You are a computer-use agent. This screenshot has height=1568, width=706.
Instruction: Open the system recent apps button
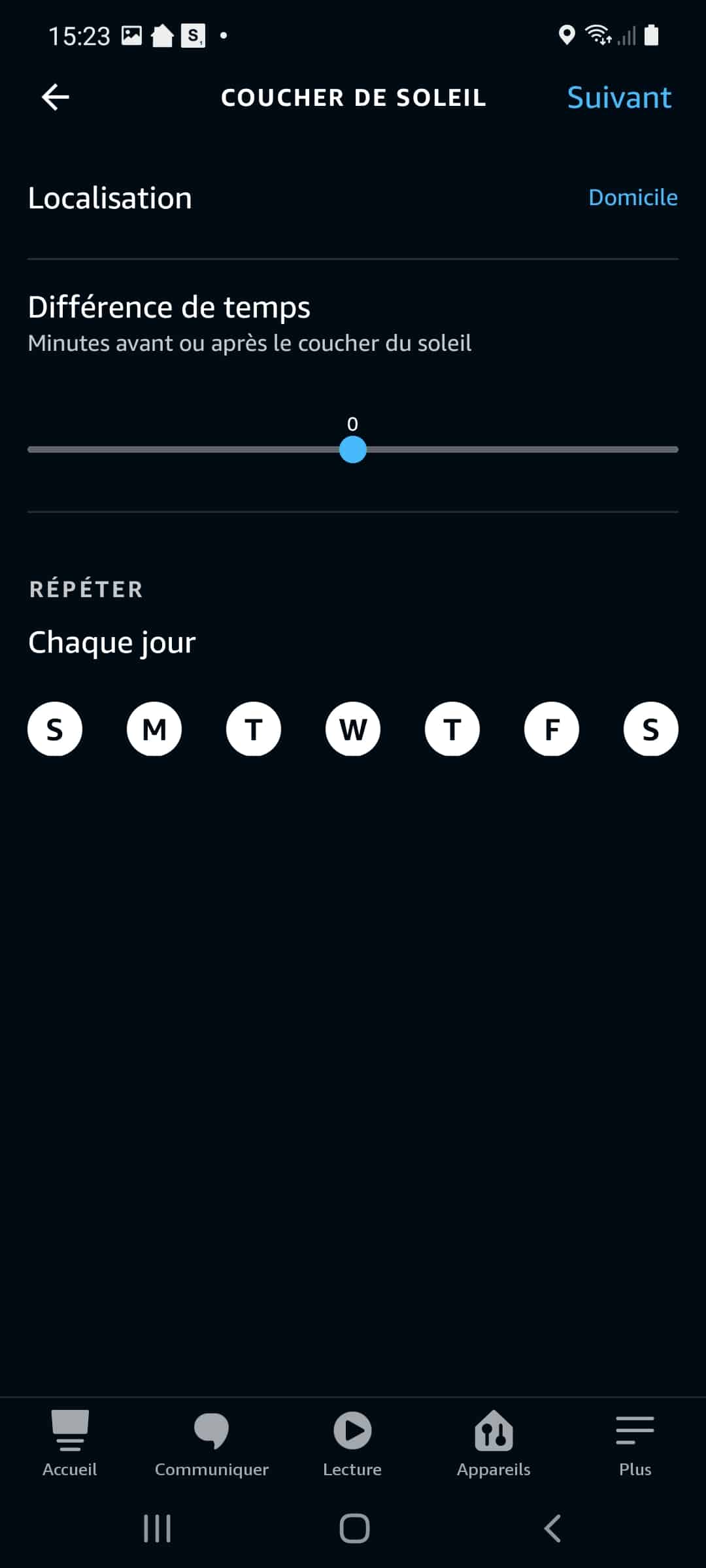point(157,1528)
